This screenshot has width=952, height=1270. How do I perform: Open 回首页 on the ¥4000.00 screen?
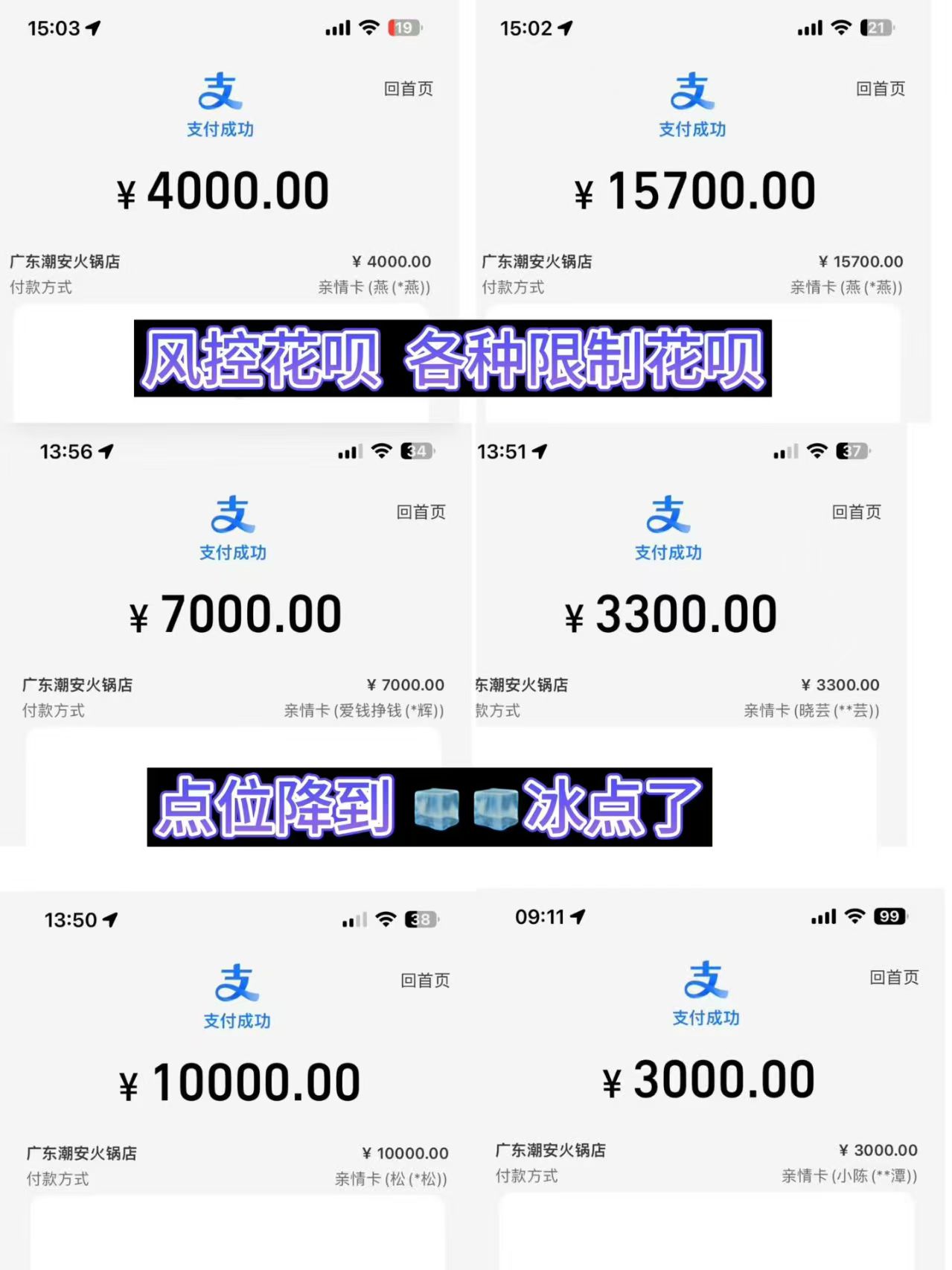(x=406, y=89)
